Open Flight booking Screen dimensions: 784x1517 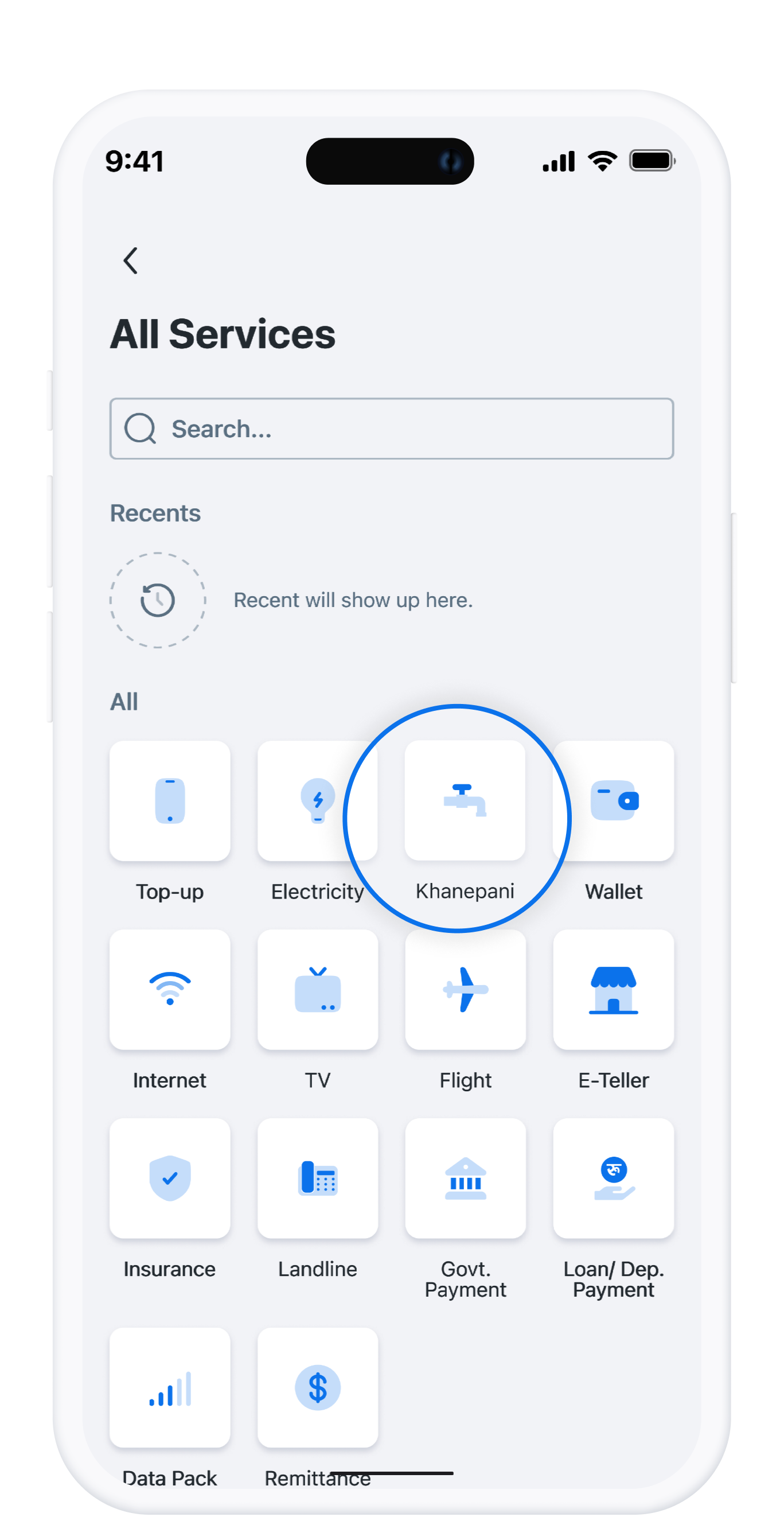click(465, 989)
